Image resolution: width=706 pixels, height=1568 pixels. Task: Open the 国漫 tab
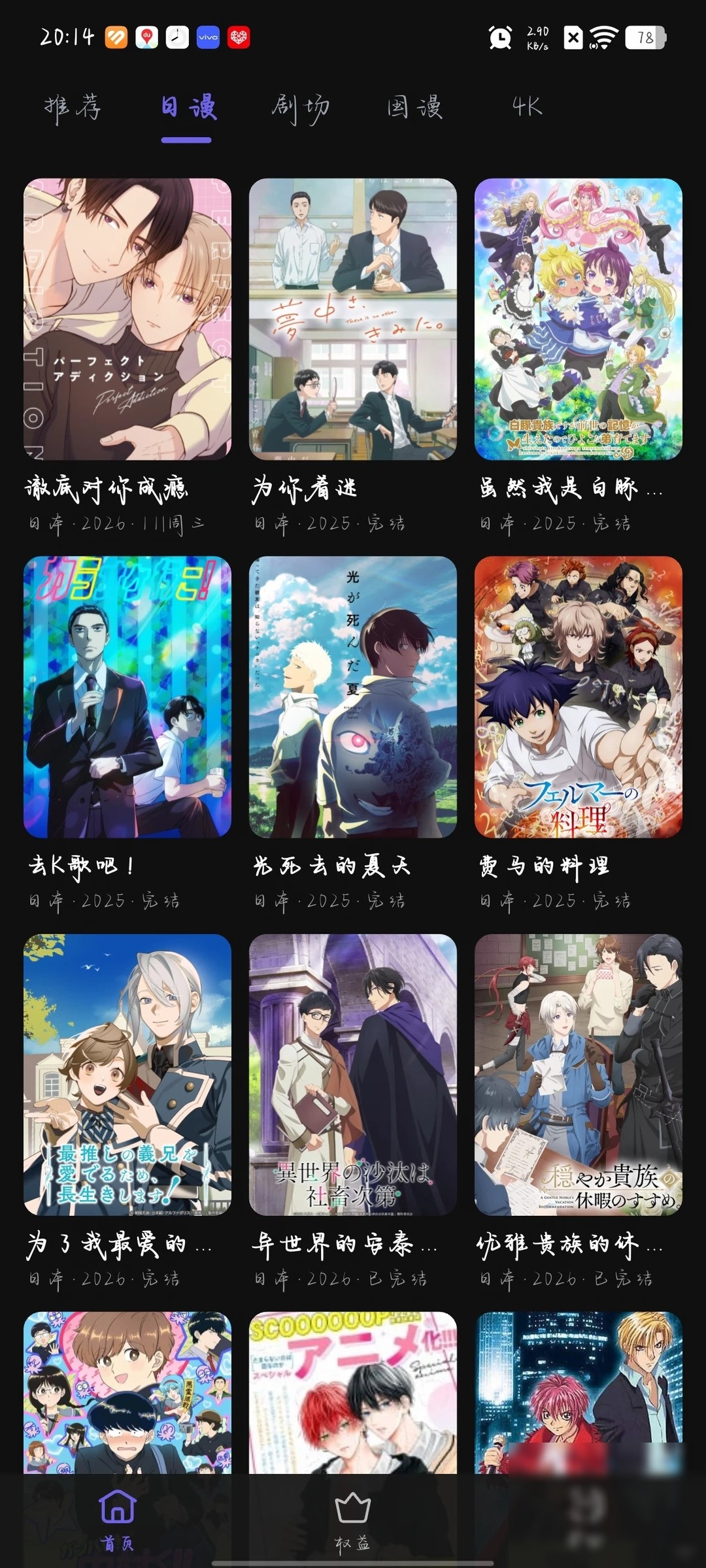415,107
